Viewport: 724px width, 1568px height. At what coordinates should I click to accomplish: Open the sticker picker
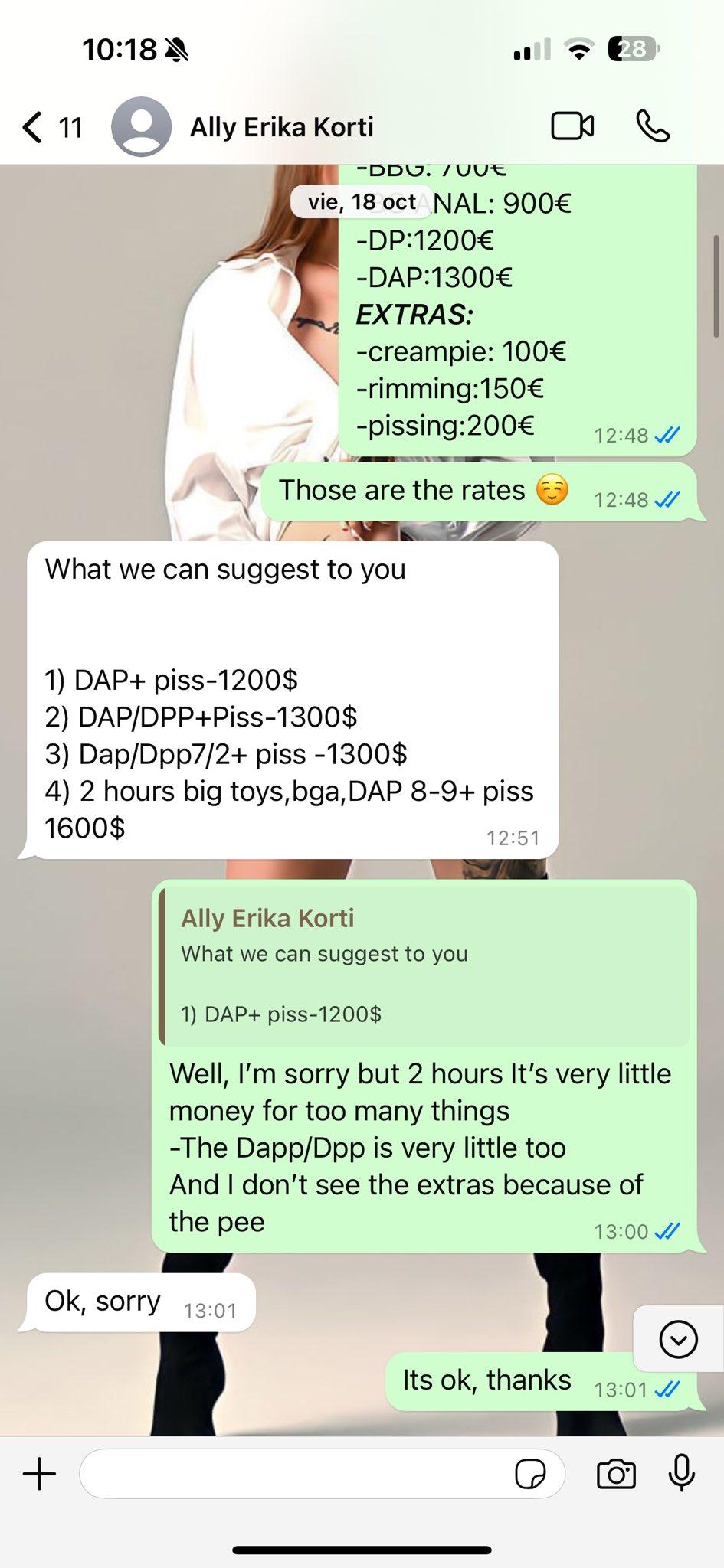[x=530, y=1474]
